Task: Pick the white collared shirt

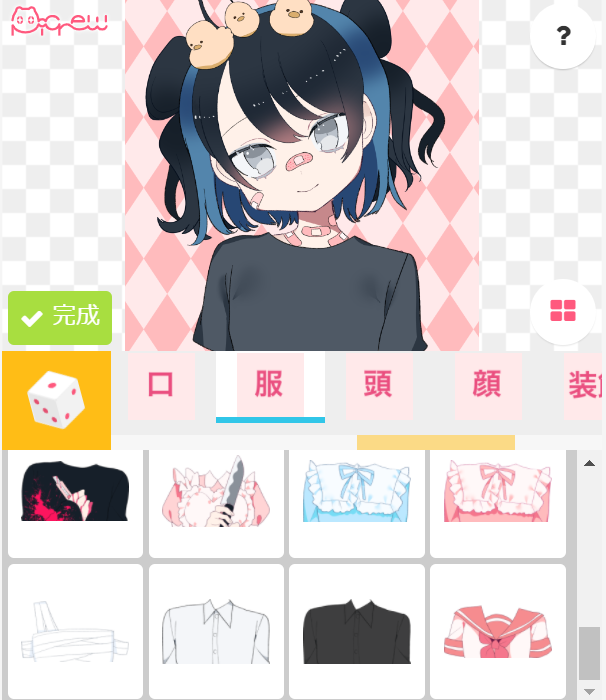Action: (216, 631)
